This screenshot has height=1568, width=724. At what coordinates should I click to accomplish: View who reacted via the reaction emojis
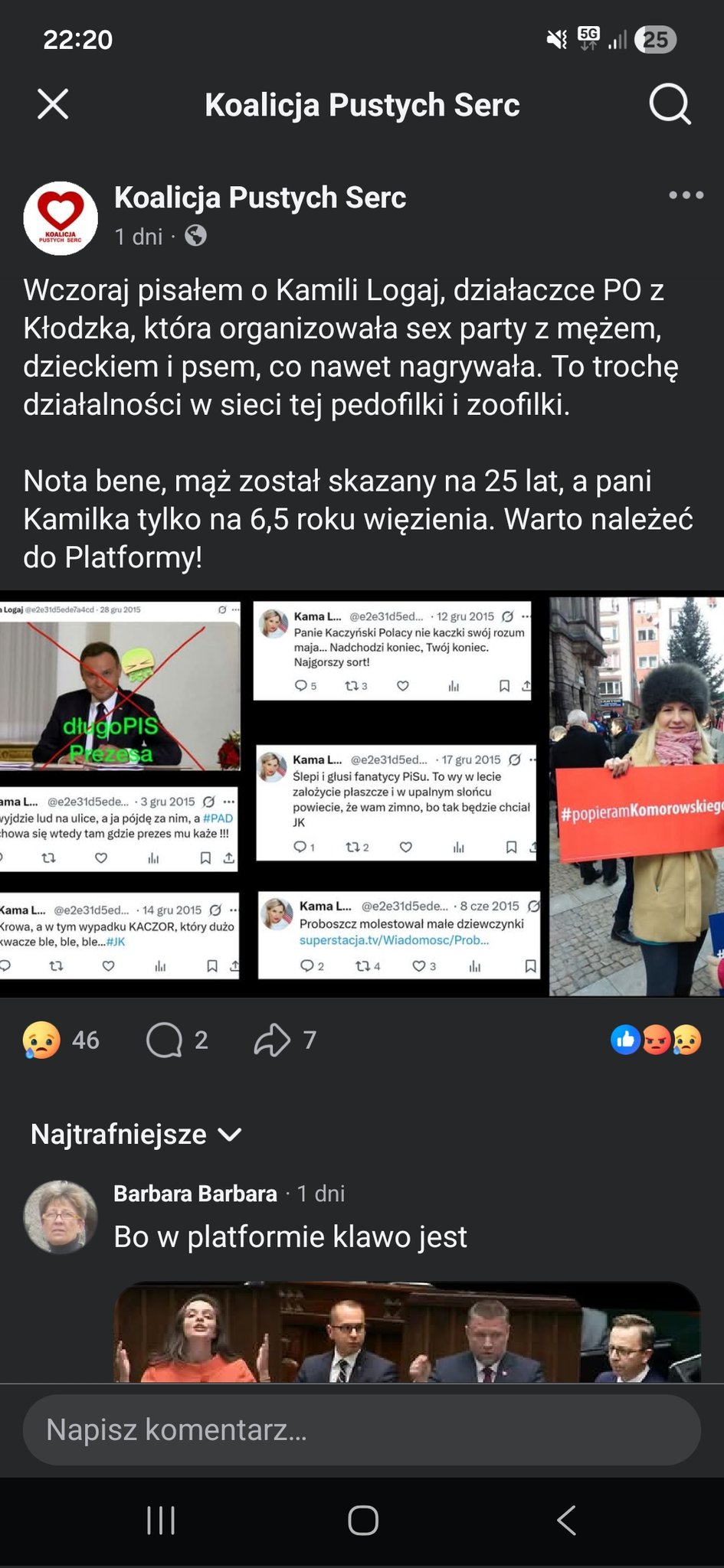[656, 1040]
